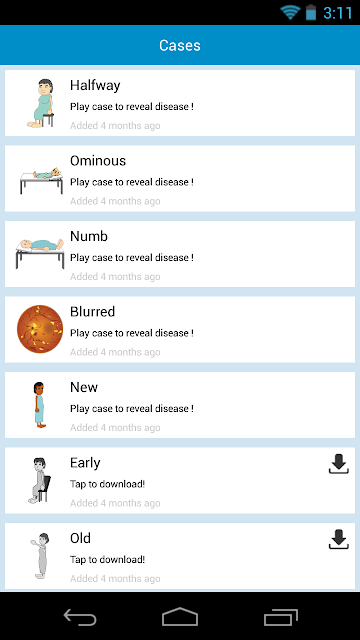Image resolution: width=360 pixels, height=640 pixels.
Task: Open the Halfway case
Action: (x=180, y=103)
